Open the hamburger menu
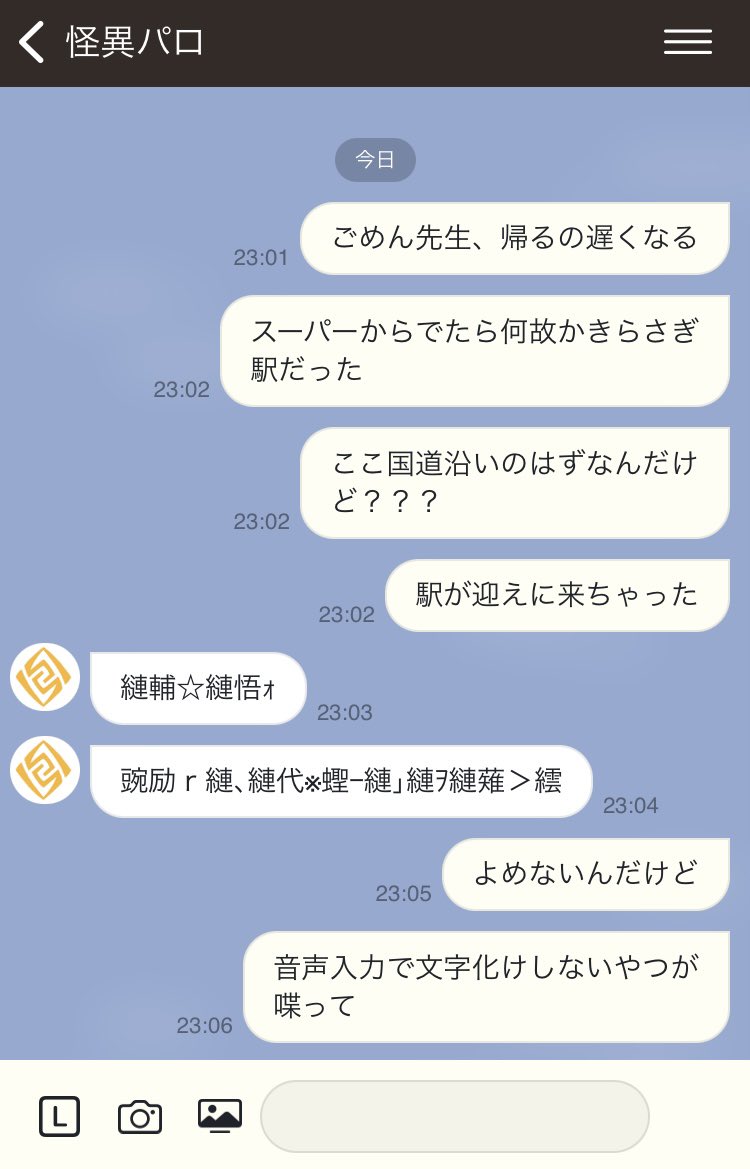Viewport: 750px width, 1169px height. pos(688,42)
